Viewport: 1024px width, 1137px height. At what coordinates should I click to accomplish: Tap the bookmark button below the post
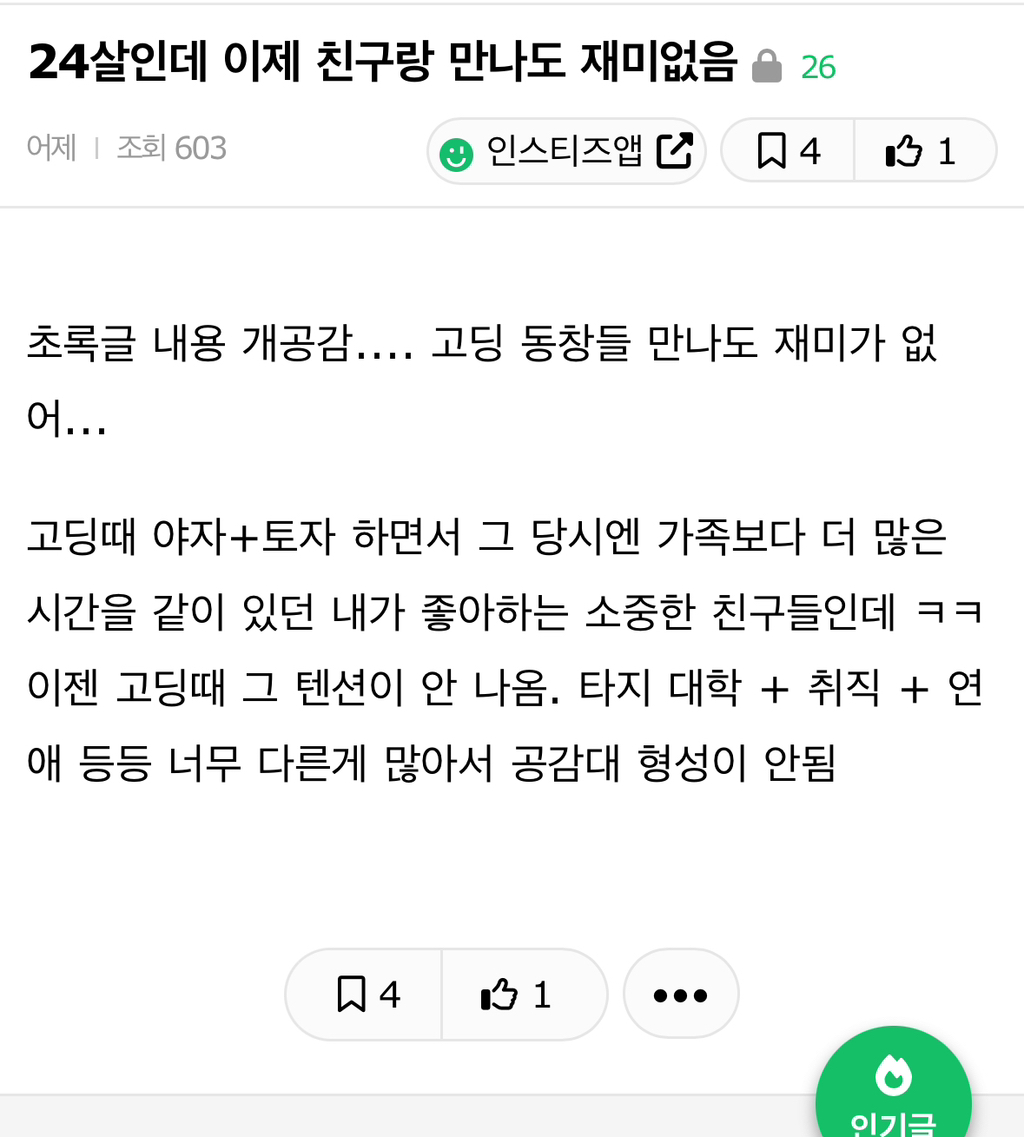366,995
